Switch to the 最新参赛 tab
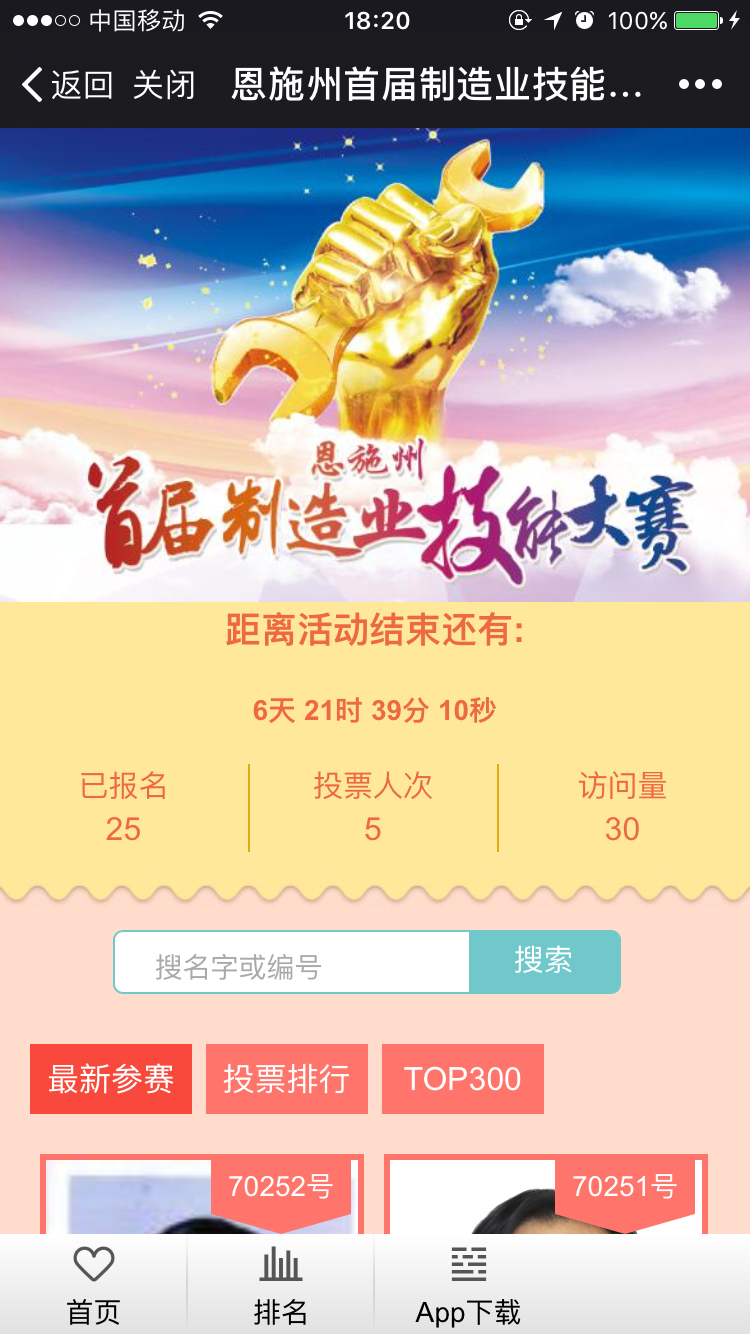This screenshot has width=750, height=1334. [x=111, y=1079]
